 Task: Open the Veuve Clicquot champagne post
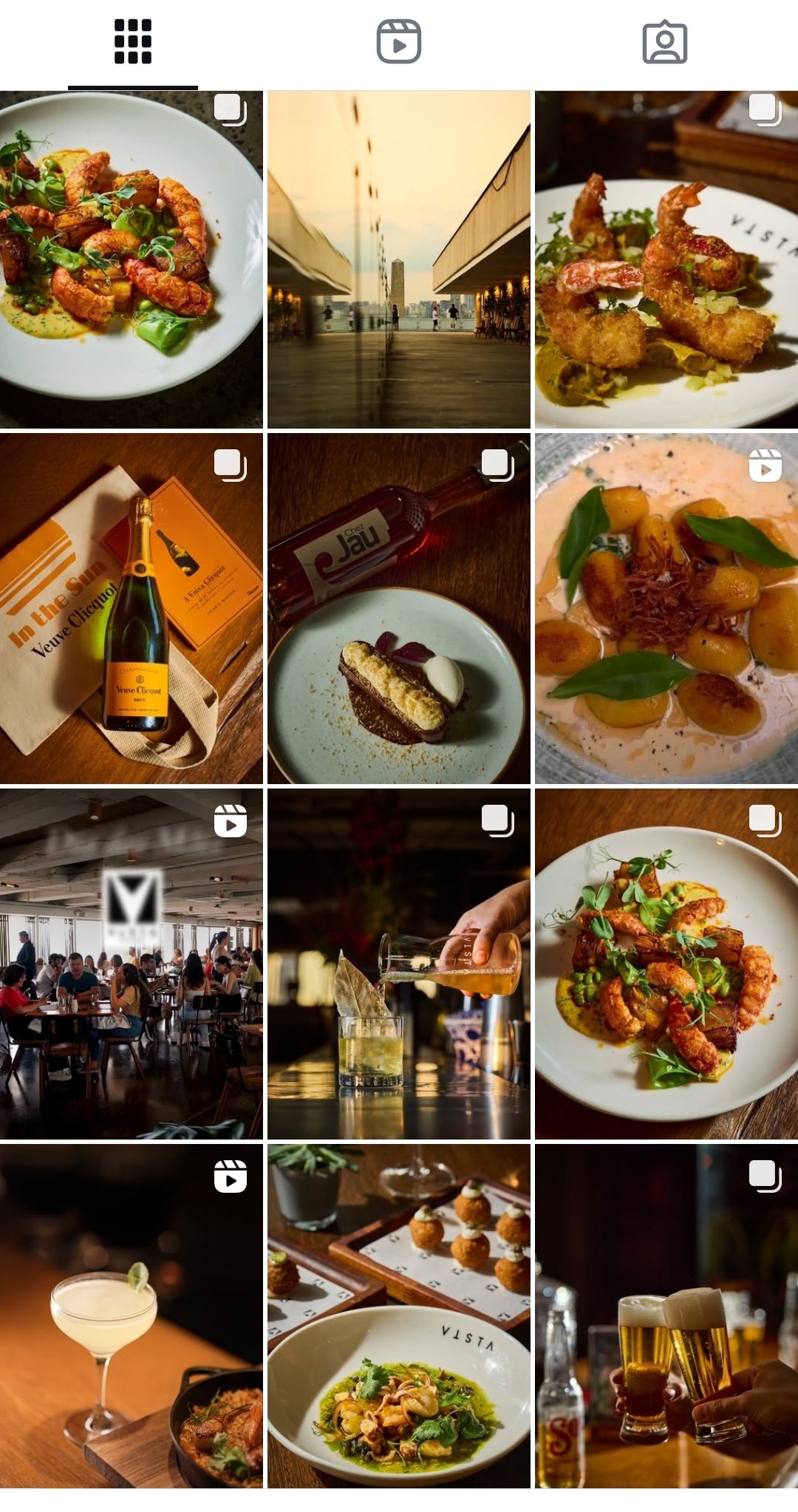tap(132, 608)
